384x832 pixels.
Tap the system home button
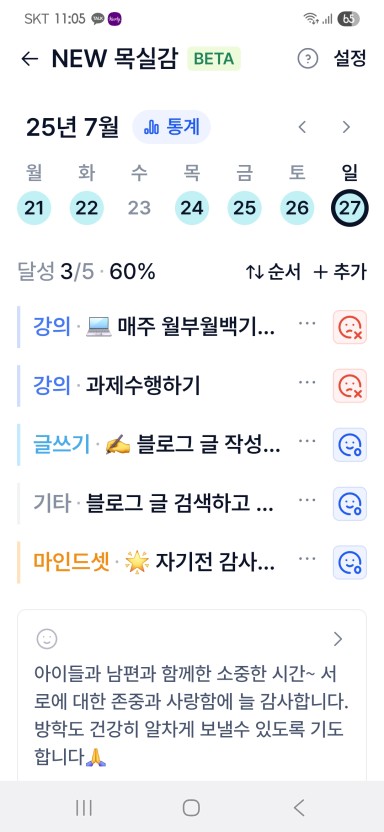click(191, 808)
